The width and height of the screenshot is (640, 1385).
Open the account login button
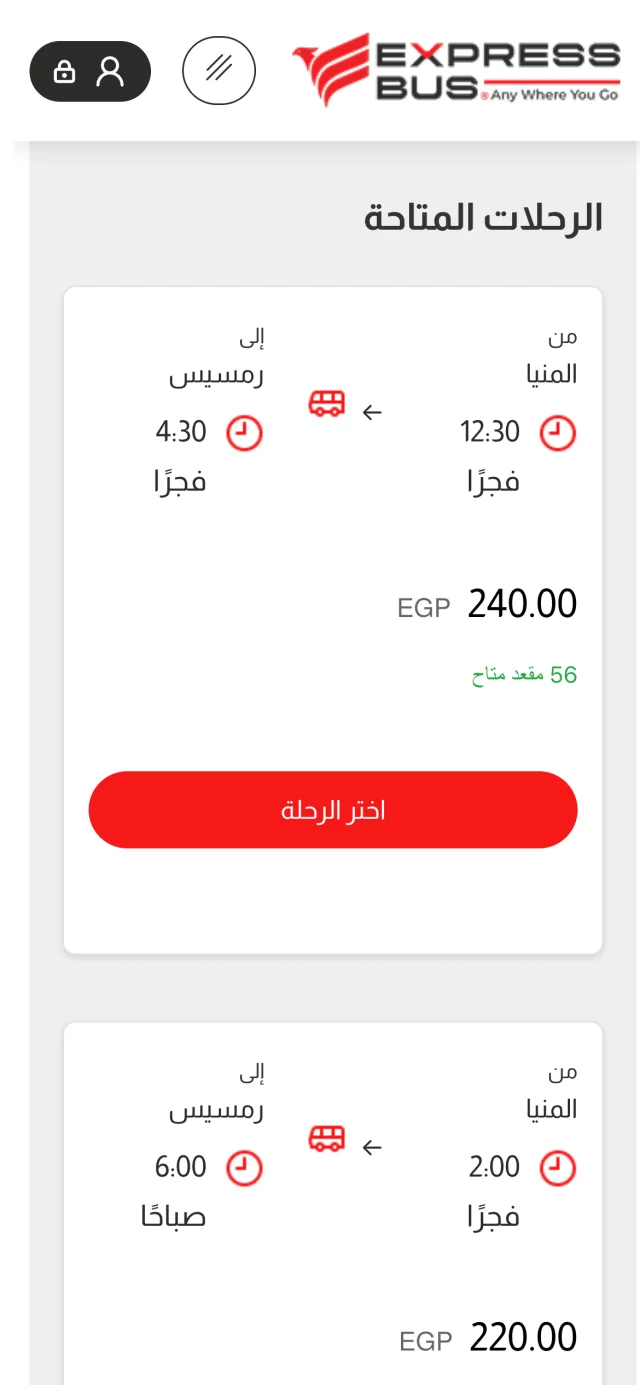coord(90,71)
